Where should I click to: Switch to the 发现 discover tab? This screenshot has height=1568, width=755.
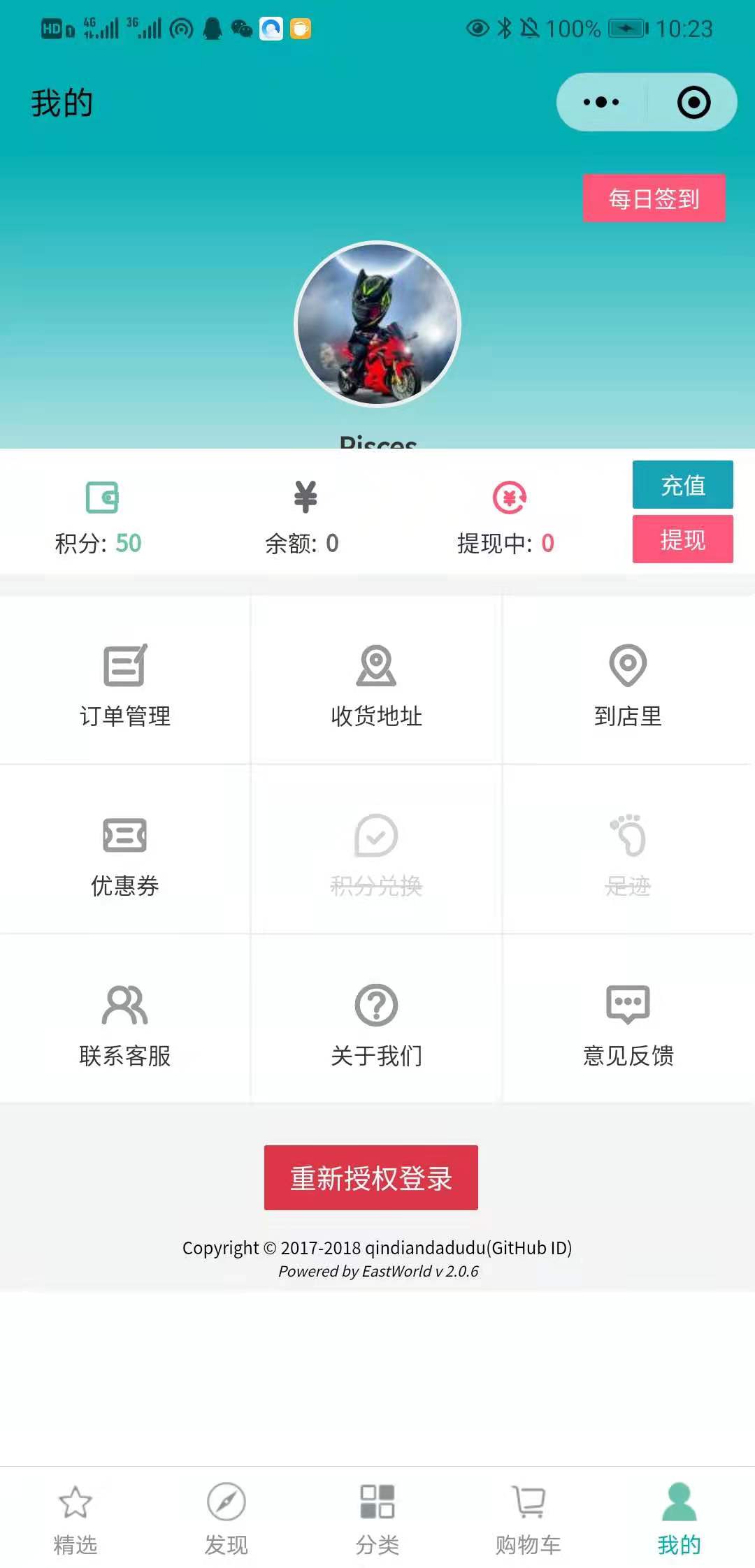tap(226, 1518)
